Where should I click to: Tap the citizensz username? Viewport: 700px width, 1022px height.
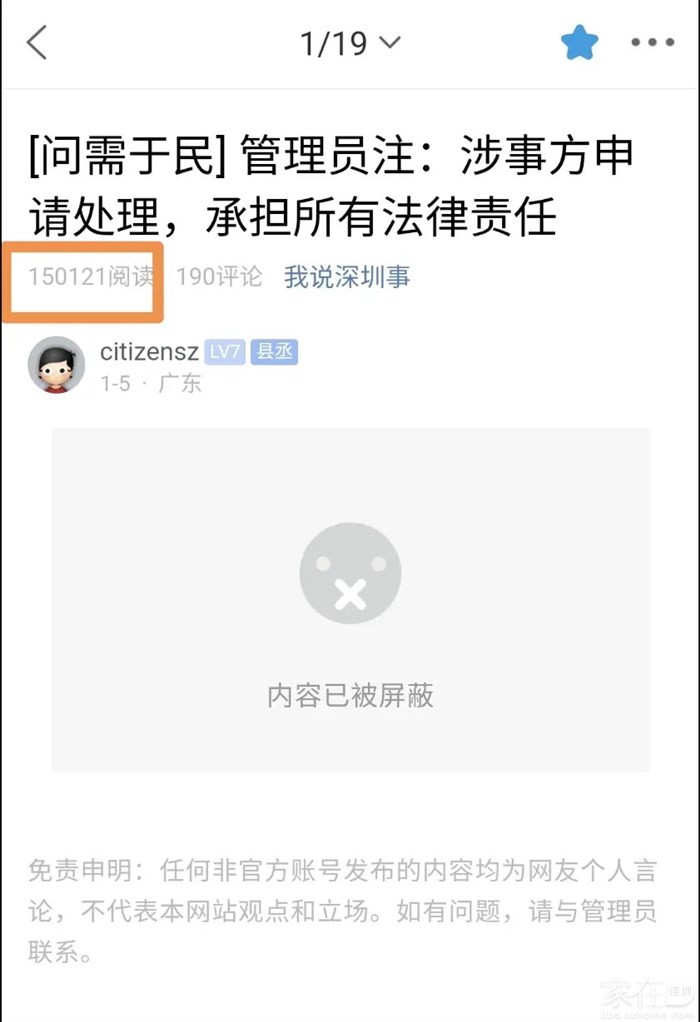tap(149, 352)
